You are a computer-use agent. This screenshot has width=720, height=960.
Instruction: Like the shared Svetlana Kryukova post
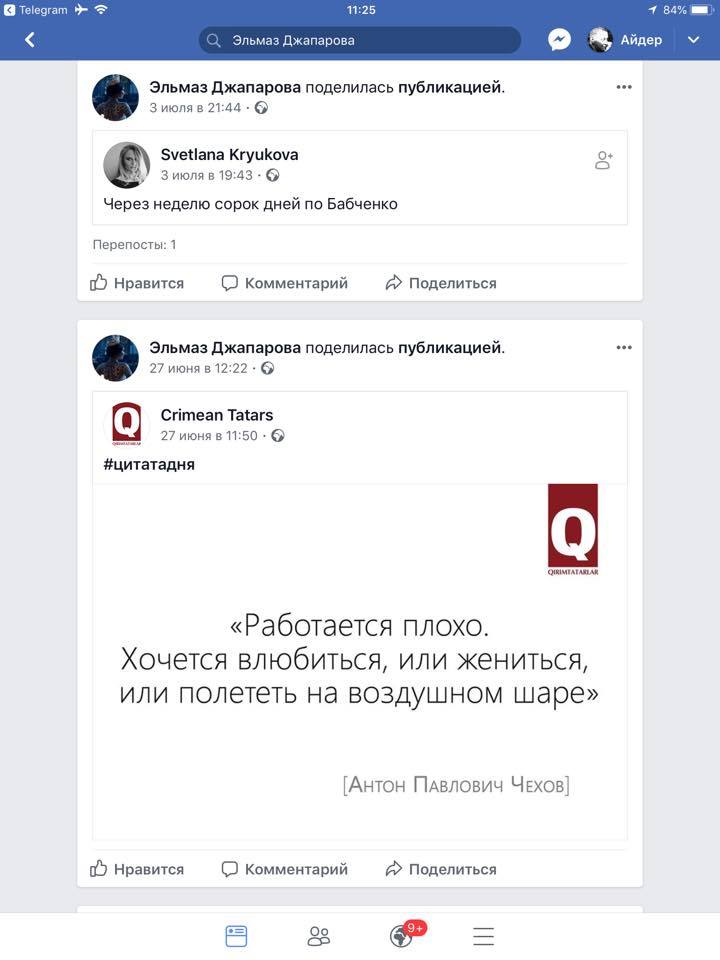(x=137, y=283)
